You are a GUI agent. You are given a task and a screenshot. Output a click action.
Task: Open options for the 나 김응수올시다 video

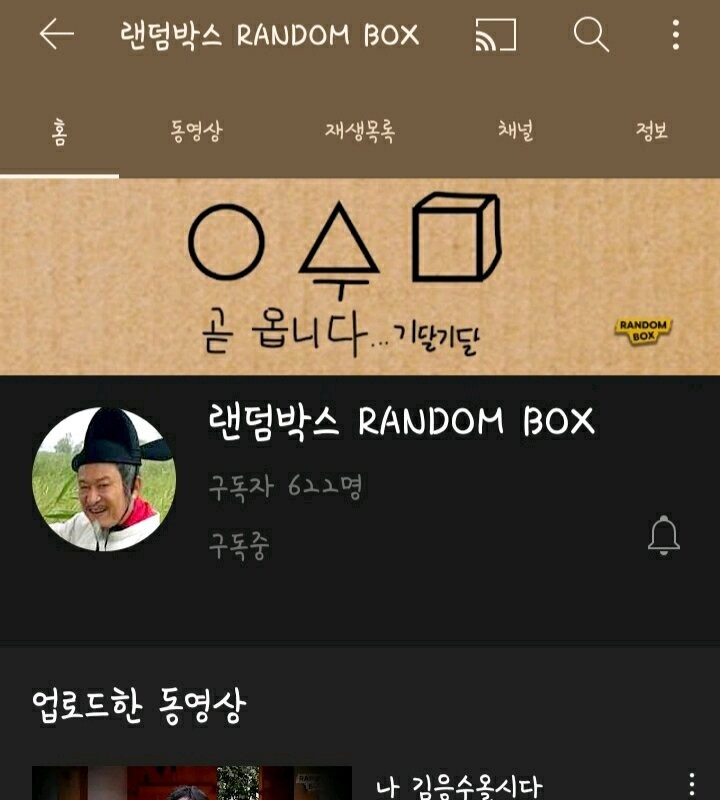691,784
